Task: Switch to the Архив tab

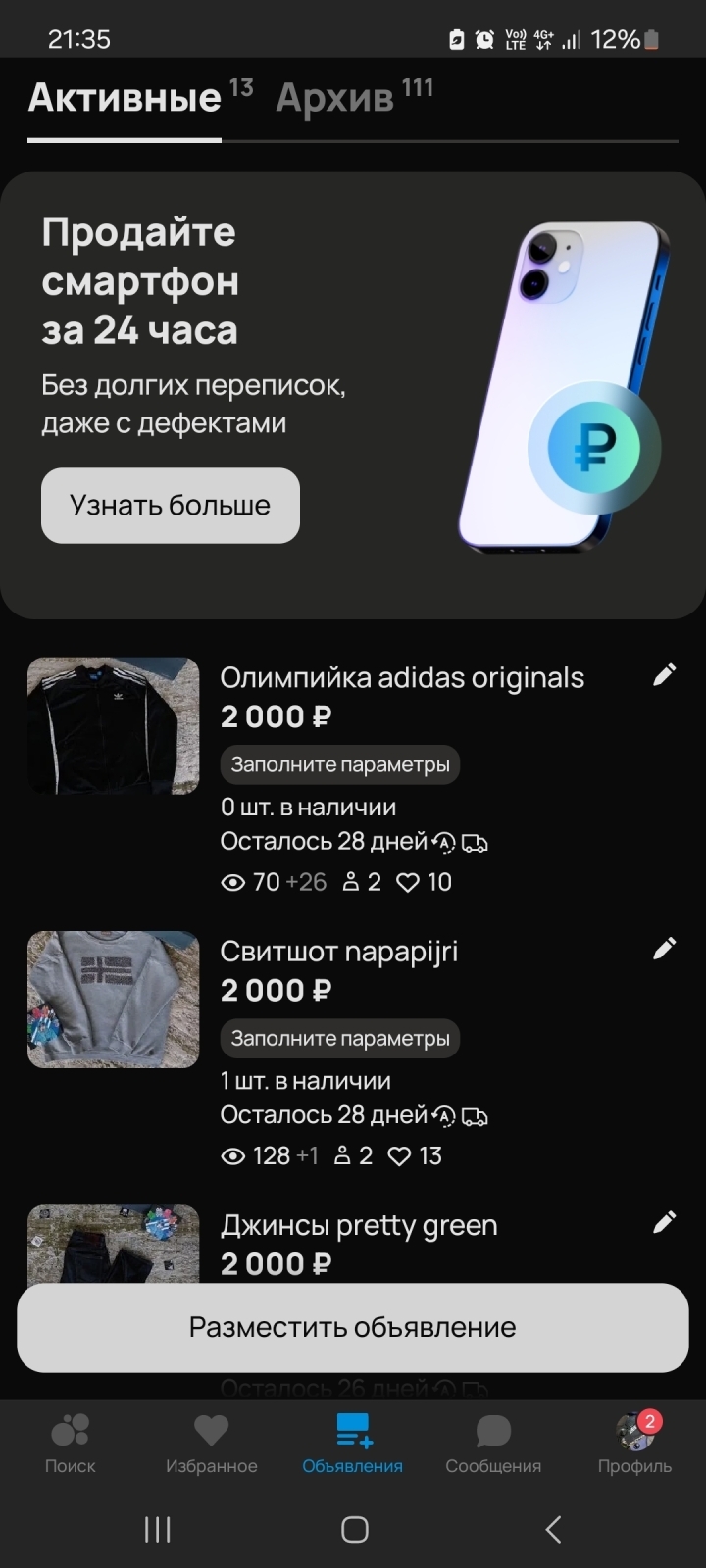Action: (x=335, y=98)
